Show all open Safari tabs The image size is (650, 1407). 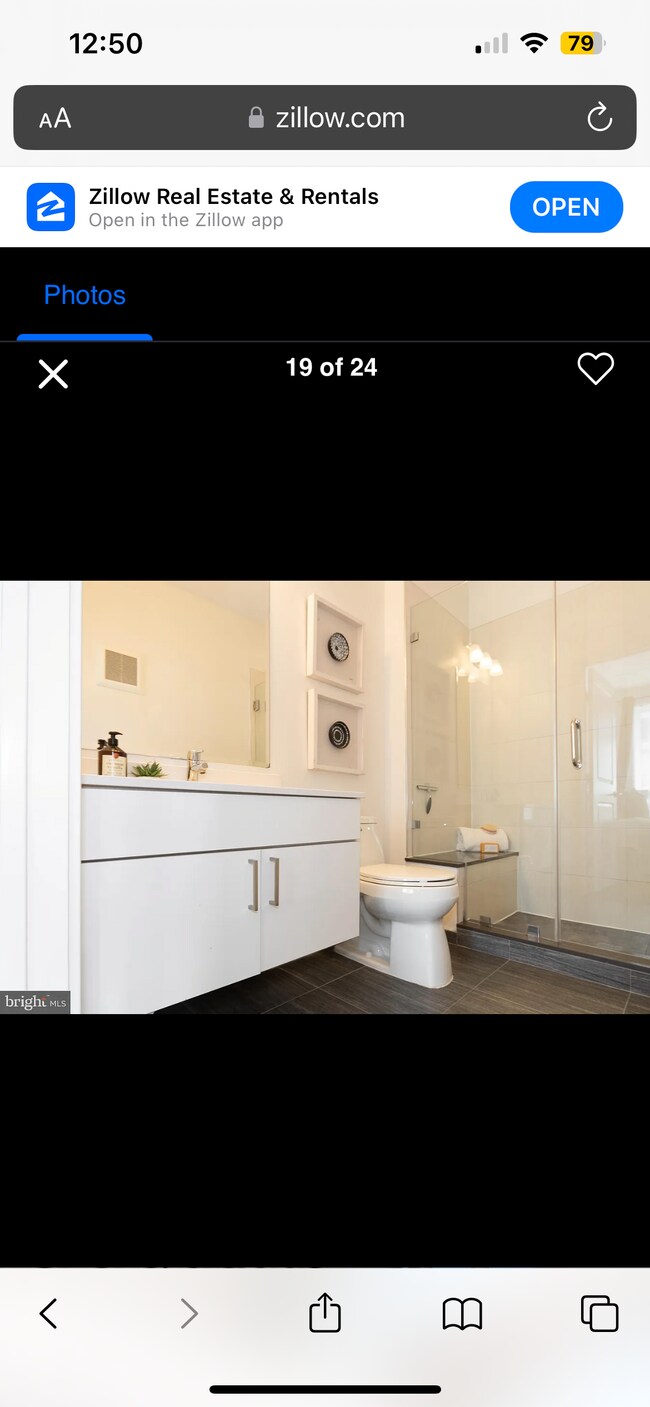pos(599,1313)
